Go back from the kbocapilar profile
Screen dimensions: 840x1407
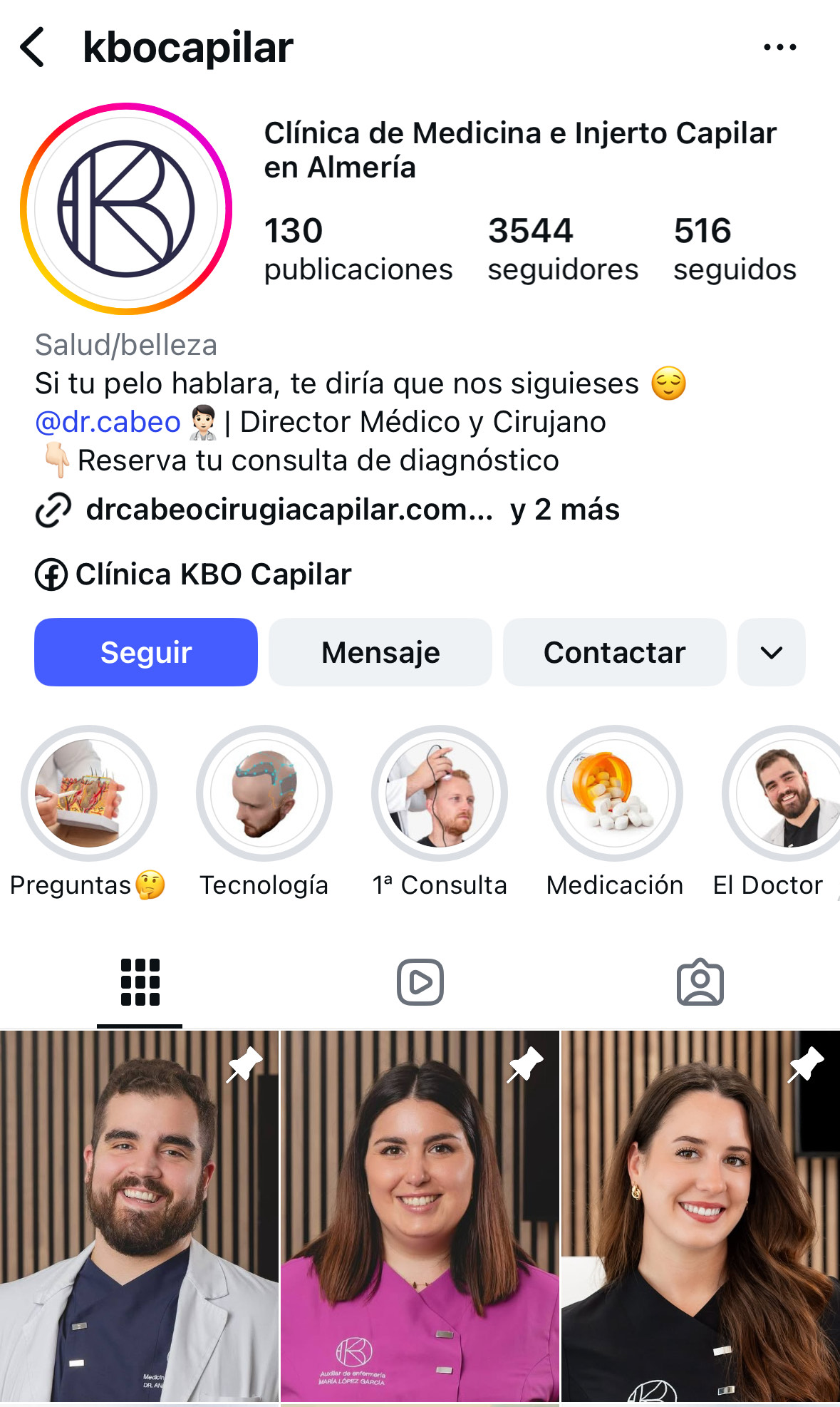33,48
